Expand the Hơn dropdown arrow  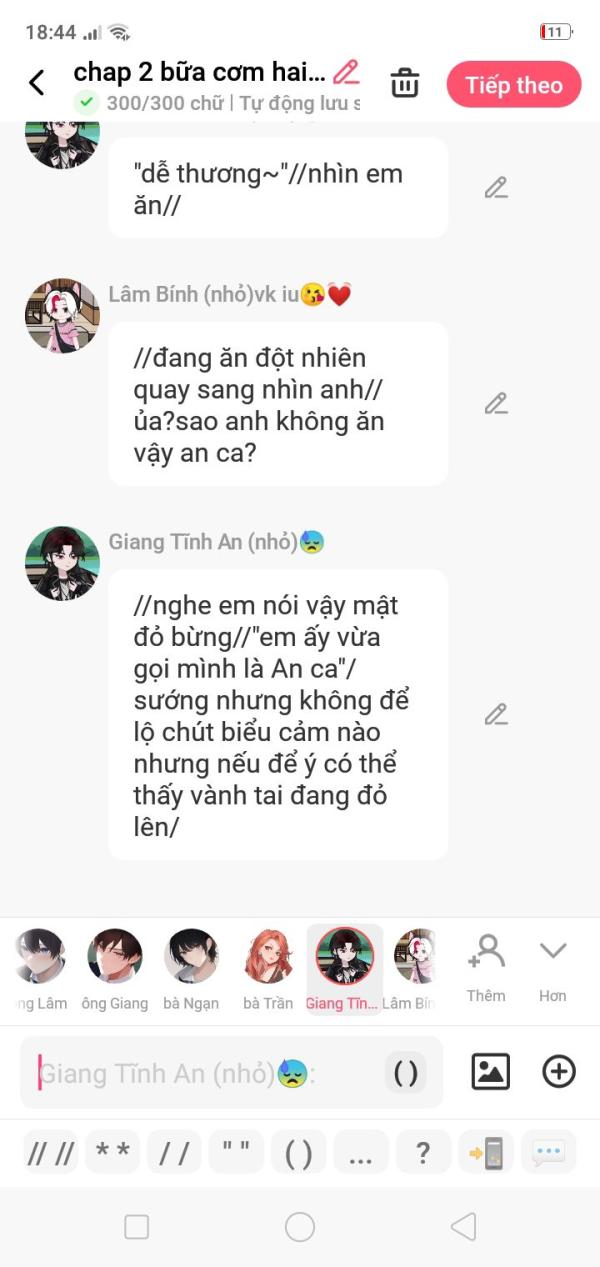tap(553, 968)
